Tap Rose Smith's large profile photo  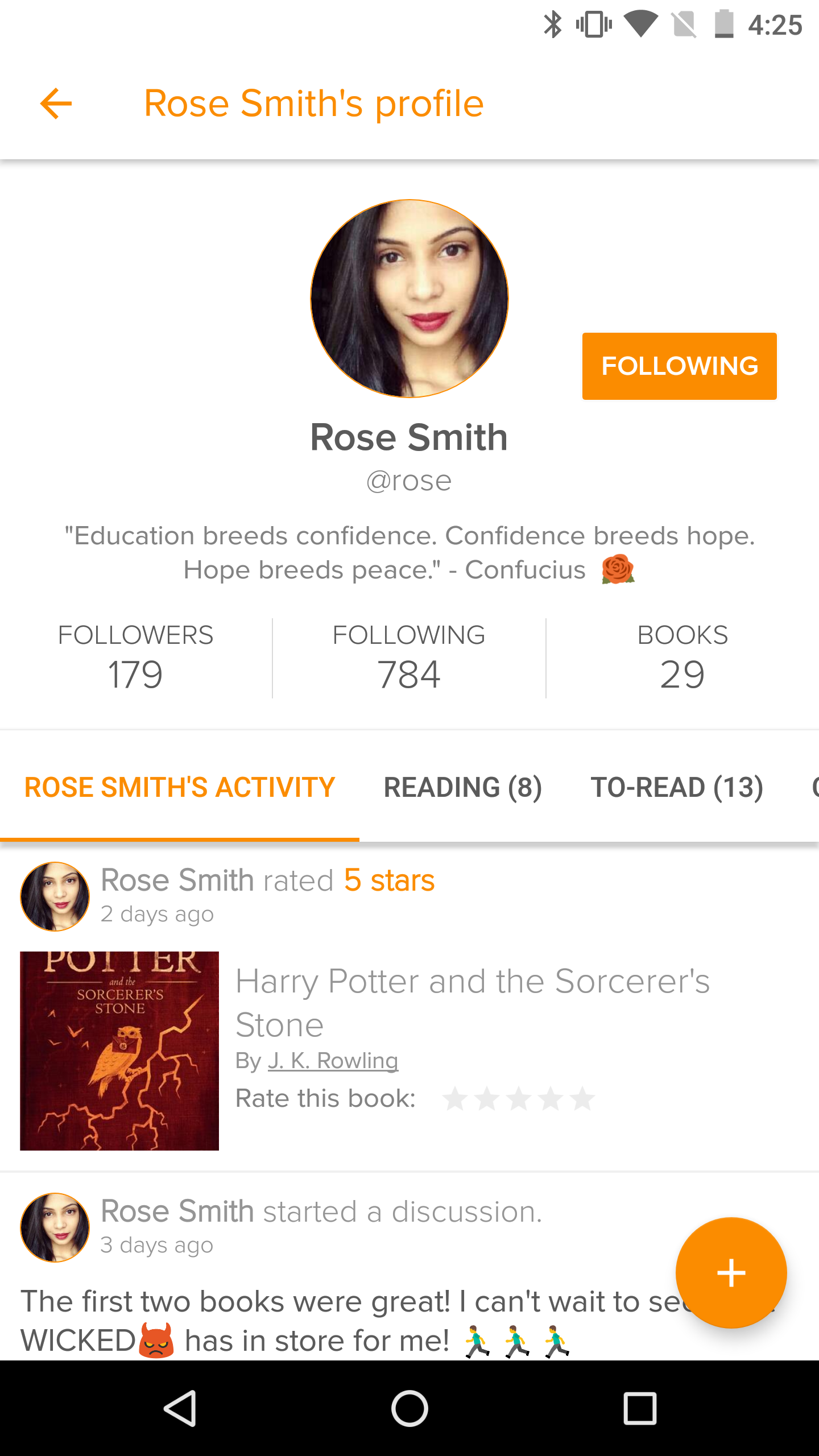(409, 298)
